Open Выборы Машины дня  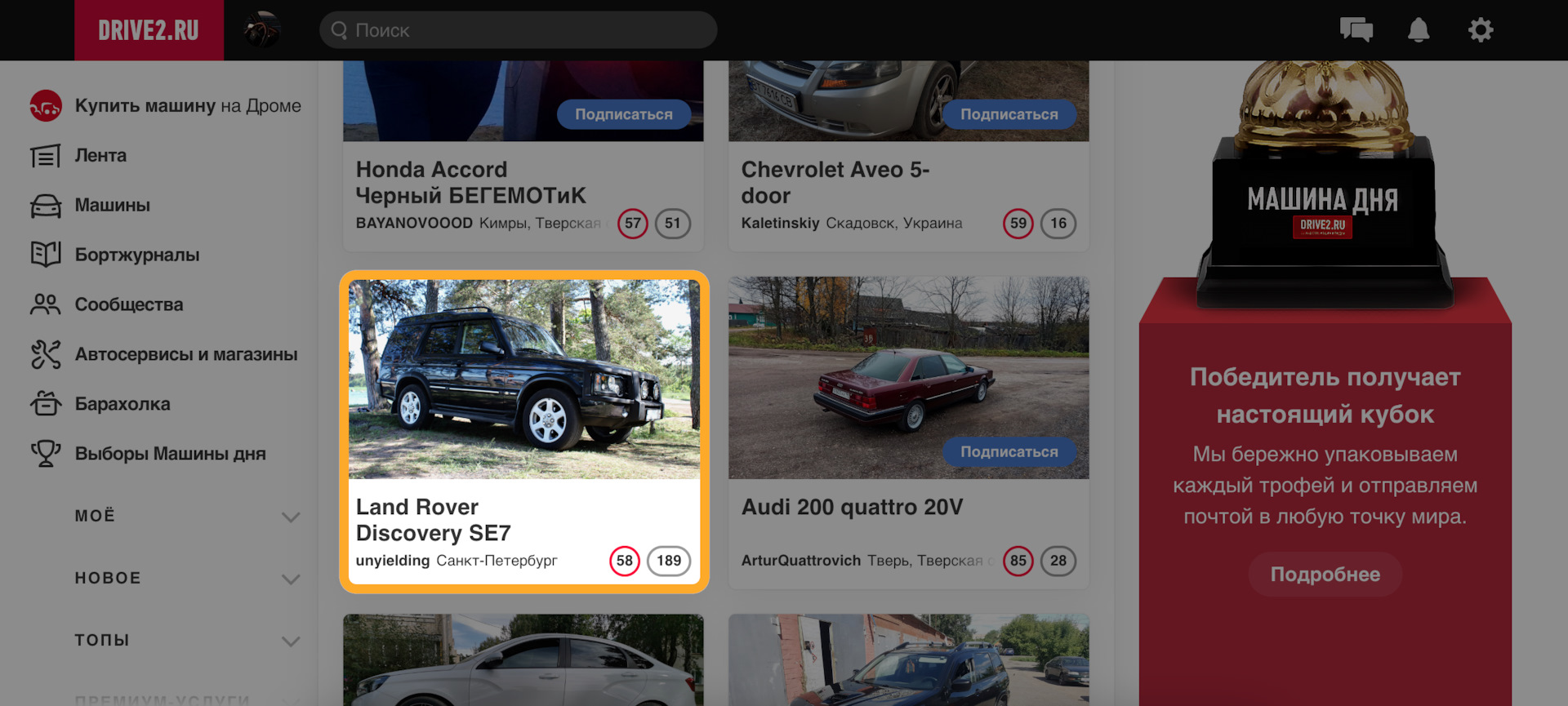[170, 454]
